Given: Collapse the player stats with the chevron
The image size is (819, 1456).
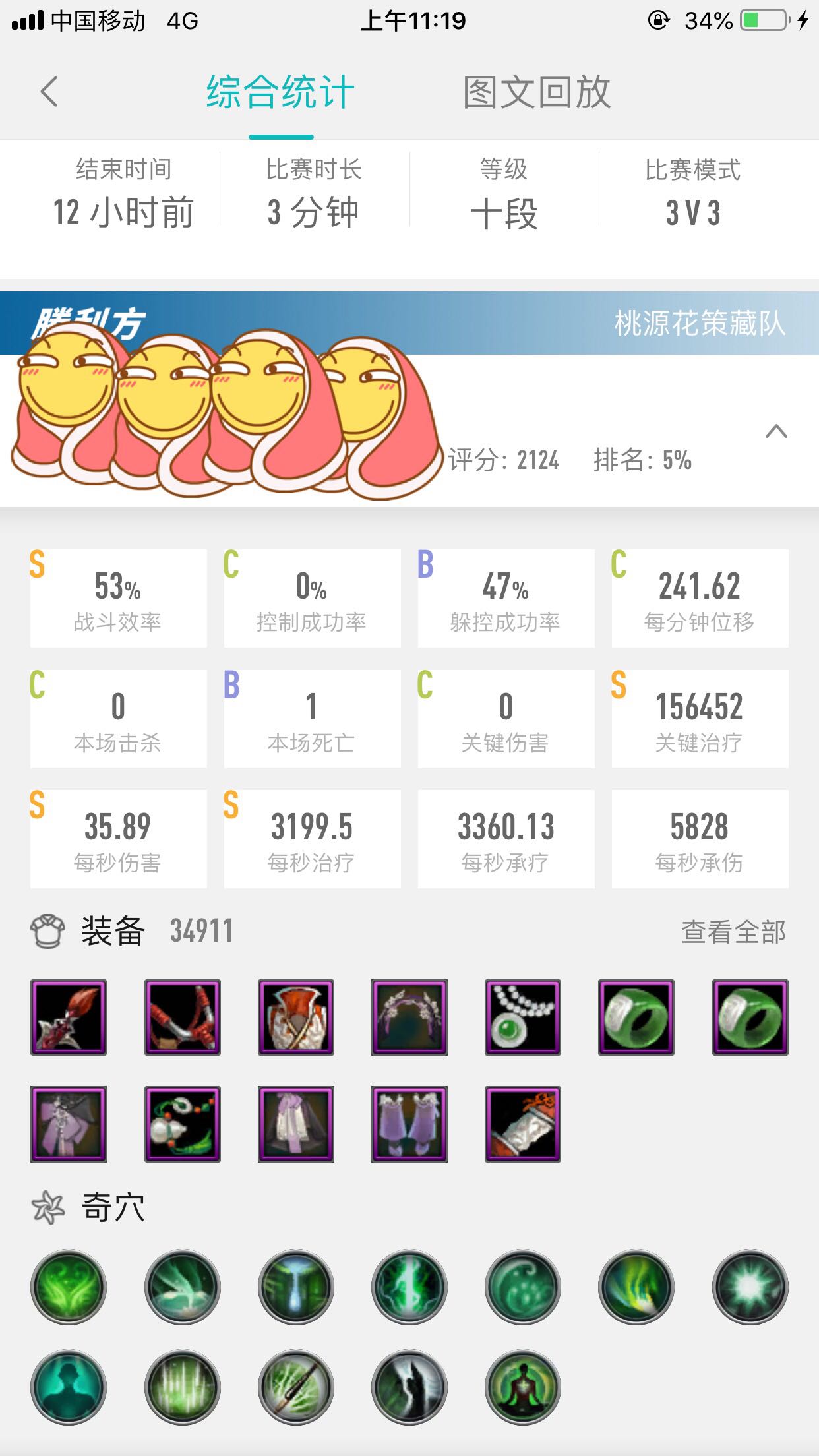Looking at the screenshot, I should [x=776, y=431].
